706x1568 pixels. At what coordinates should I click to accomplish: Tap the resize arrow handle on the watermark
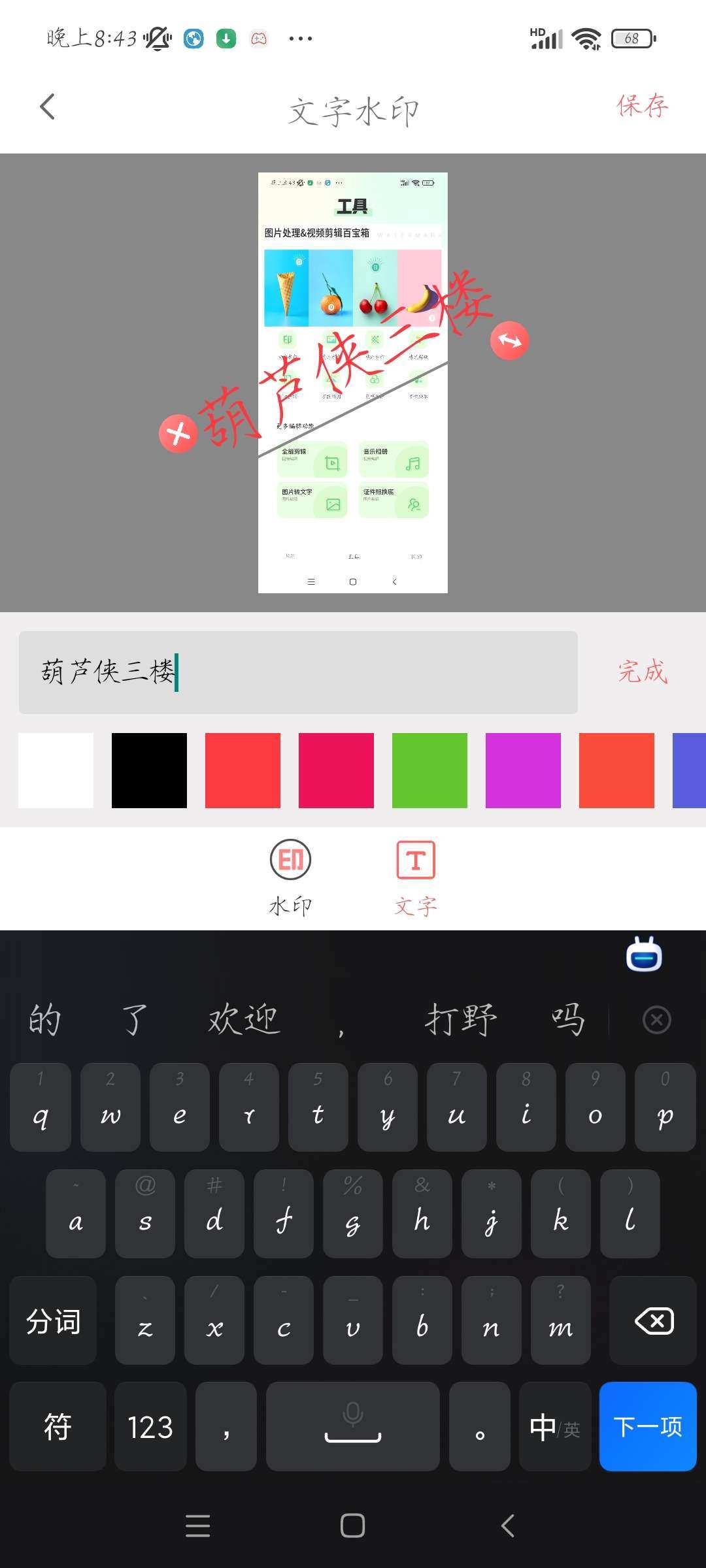[510, 340]
